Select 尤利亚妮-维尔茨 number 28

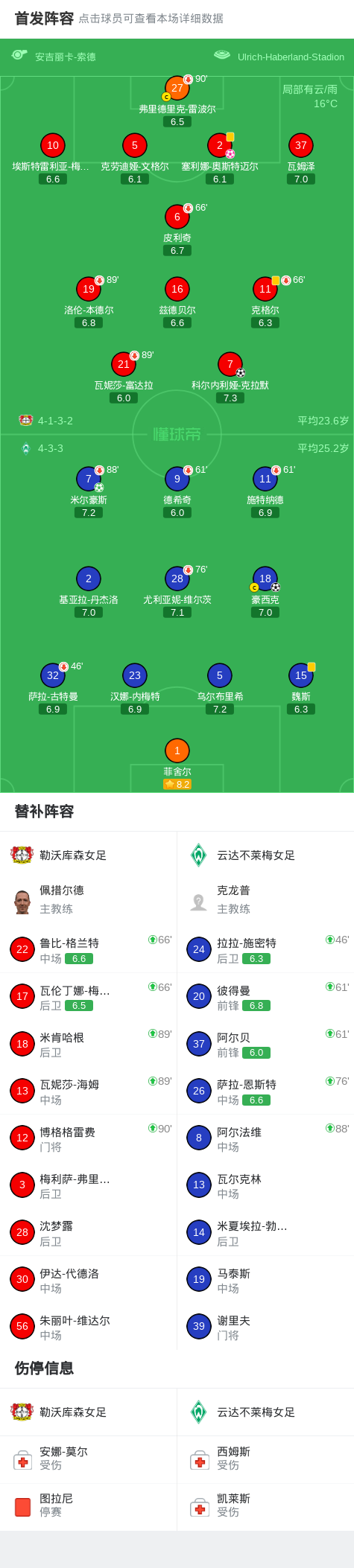[177, 591]
